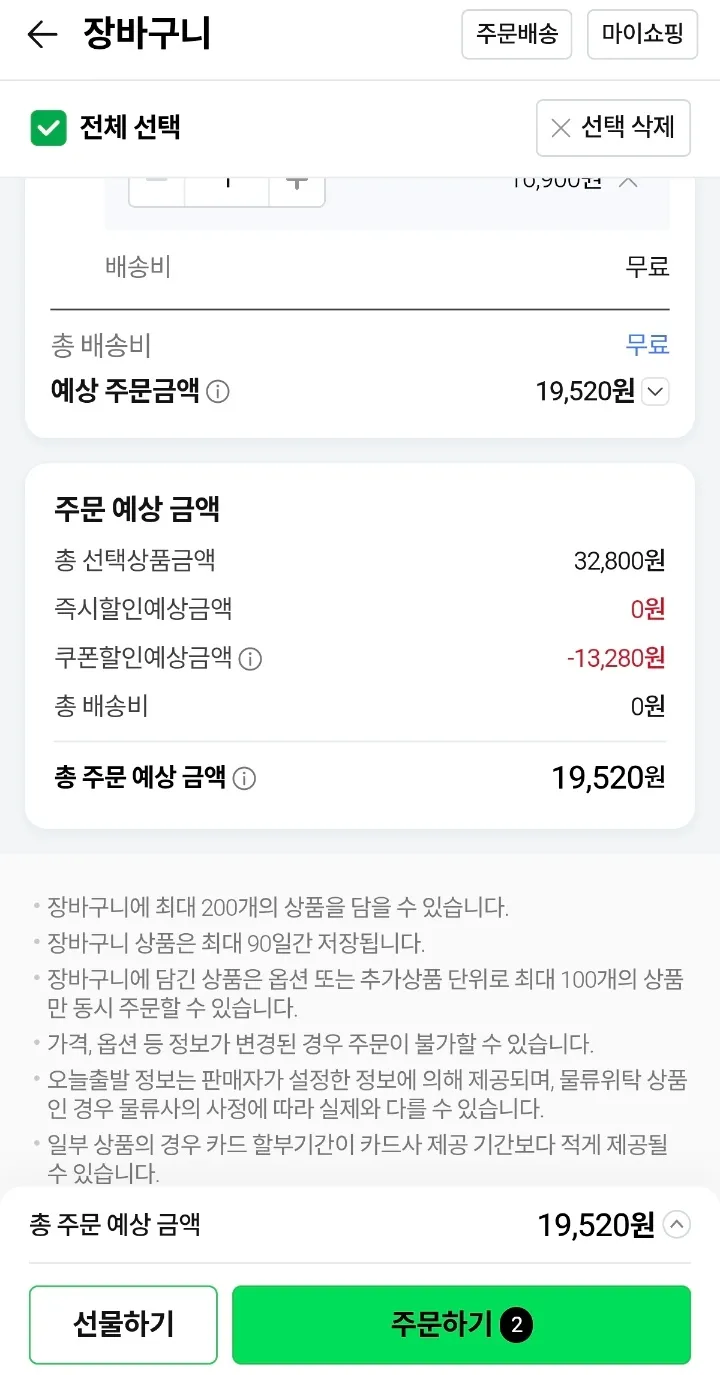
Task: Open 주문배송 order delivery page
Action: coord(516,35)
